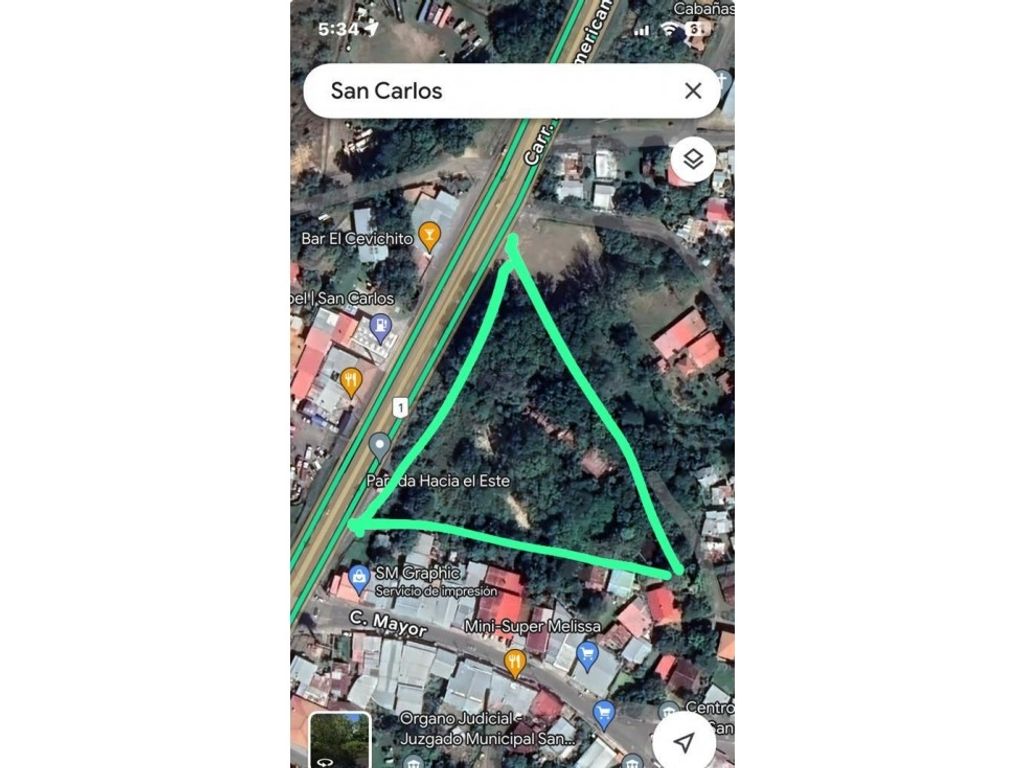Screen dimensions: 1024x768
Task: Open the map layers selector
Action: 693,159
